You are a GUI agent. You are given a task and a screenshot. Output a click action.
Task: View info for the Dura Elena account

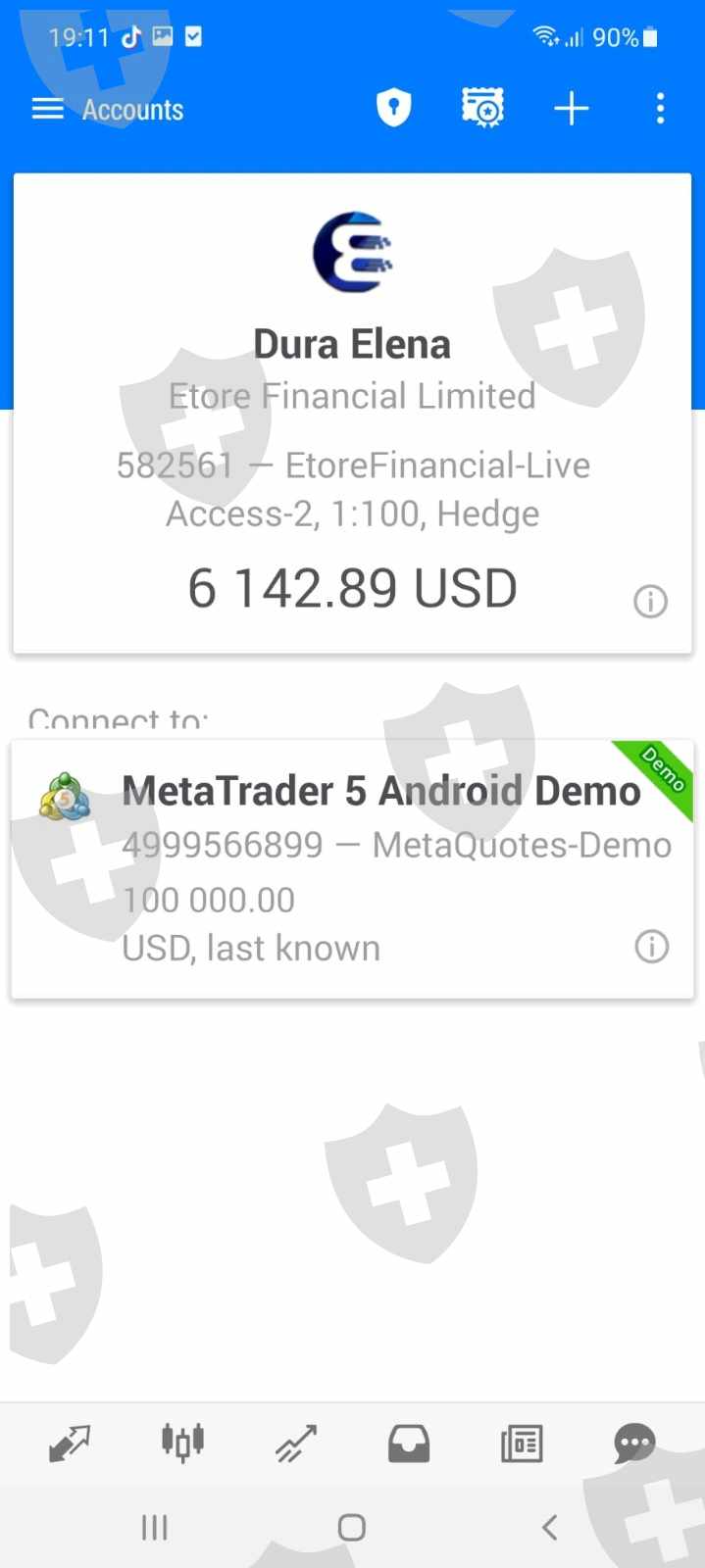(650, 601)
